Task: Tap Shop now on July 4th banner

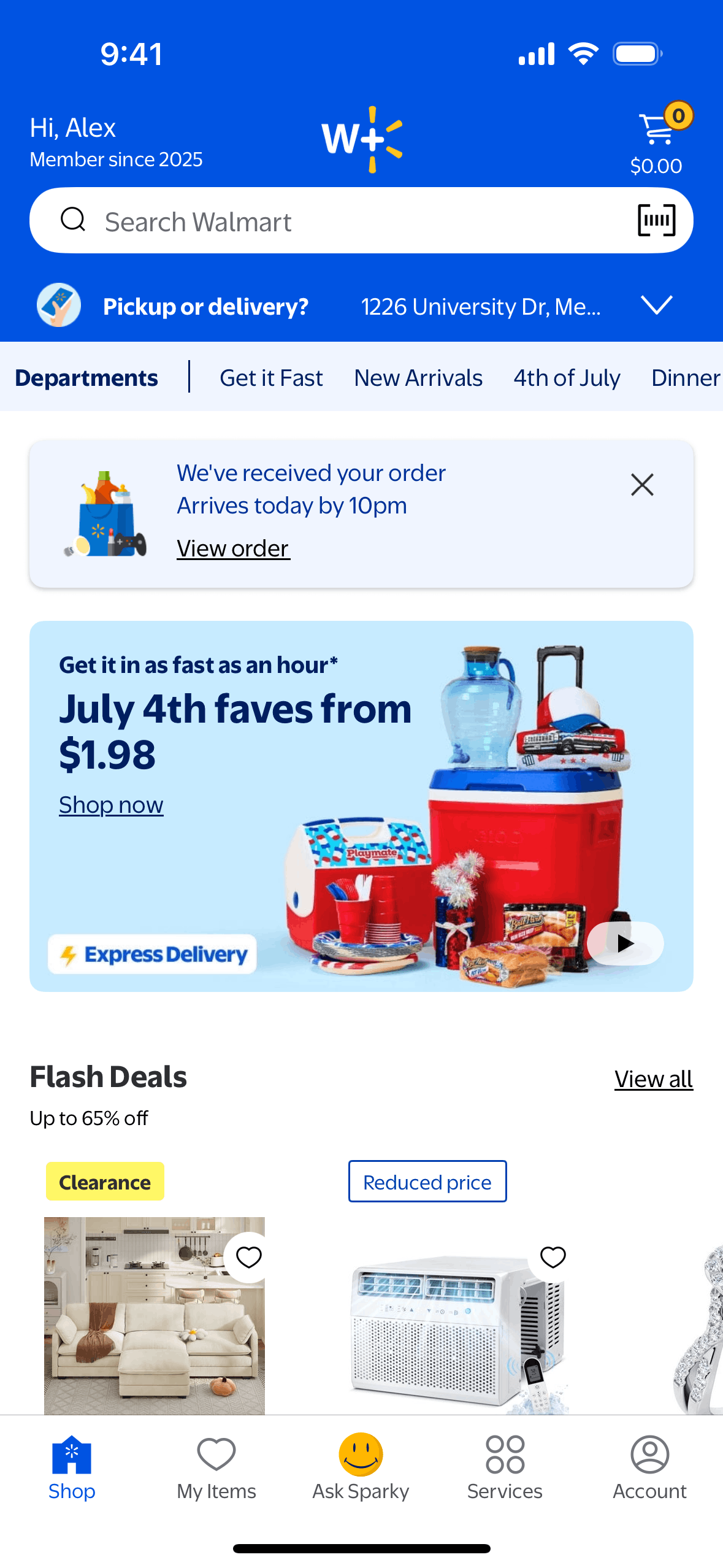Action: click(111, 805)
